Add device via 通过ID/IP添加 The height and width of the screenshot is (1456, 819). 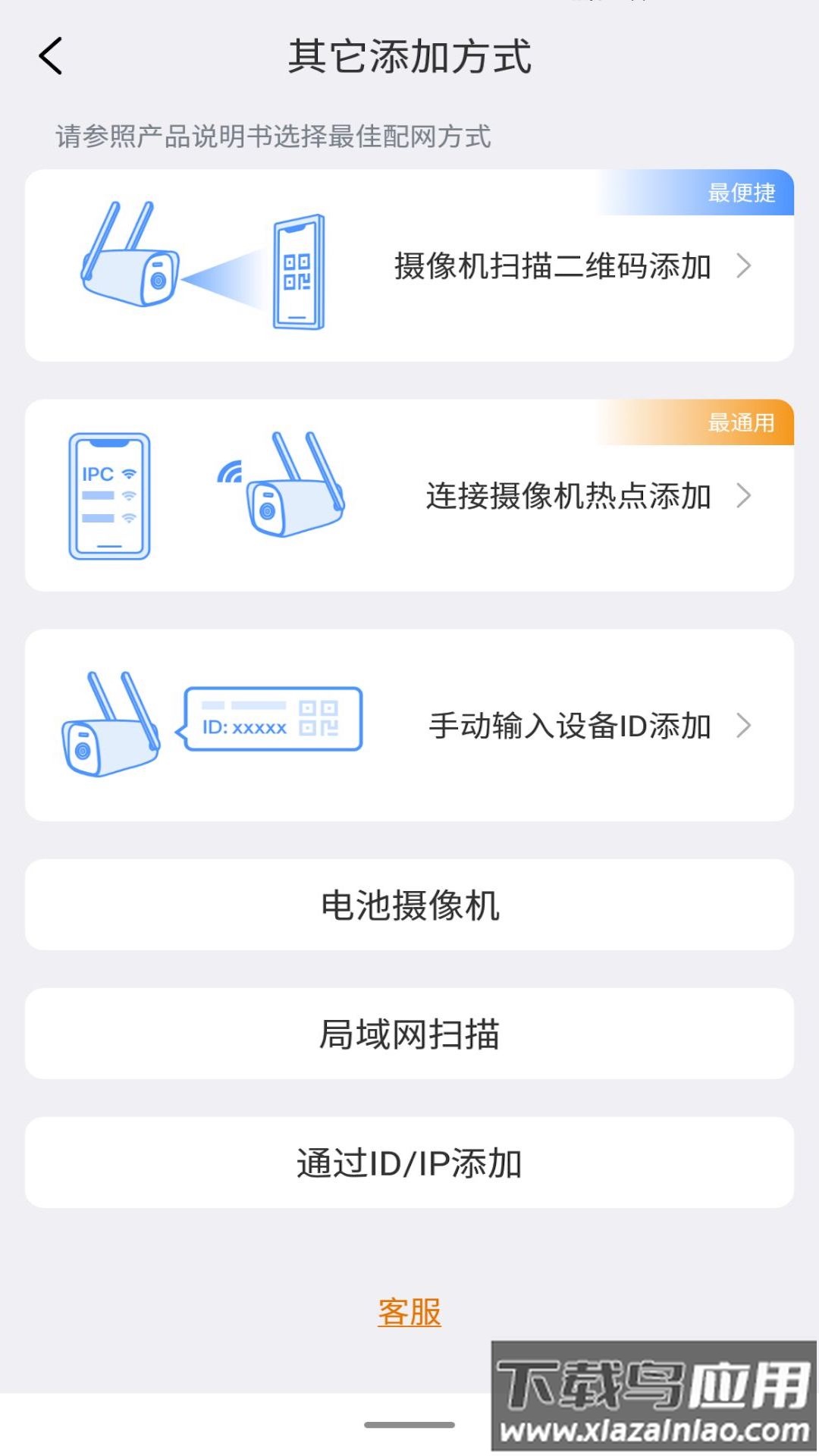click(x=409, y=1163)
